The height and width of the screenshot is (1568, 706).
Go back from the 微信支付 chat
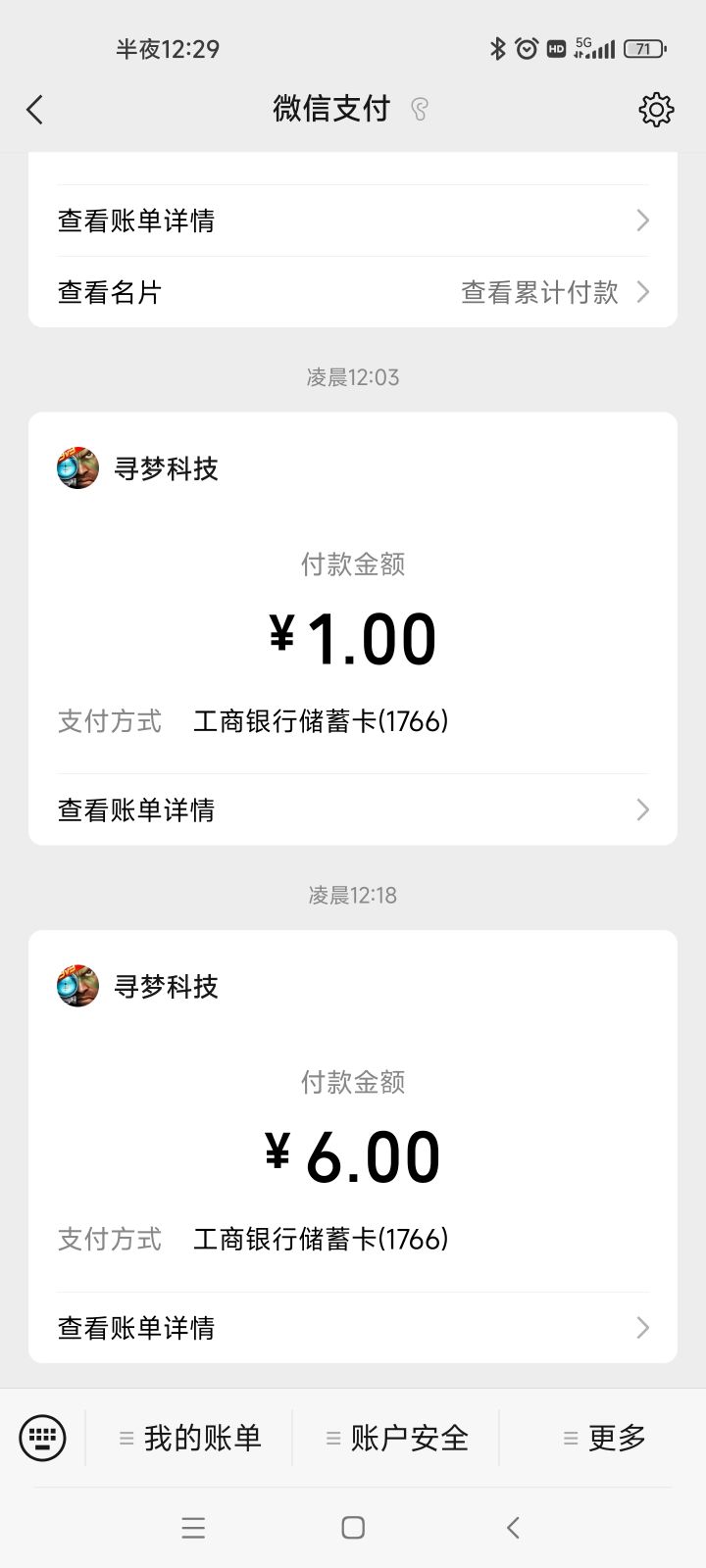(x=35, y=109)
